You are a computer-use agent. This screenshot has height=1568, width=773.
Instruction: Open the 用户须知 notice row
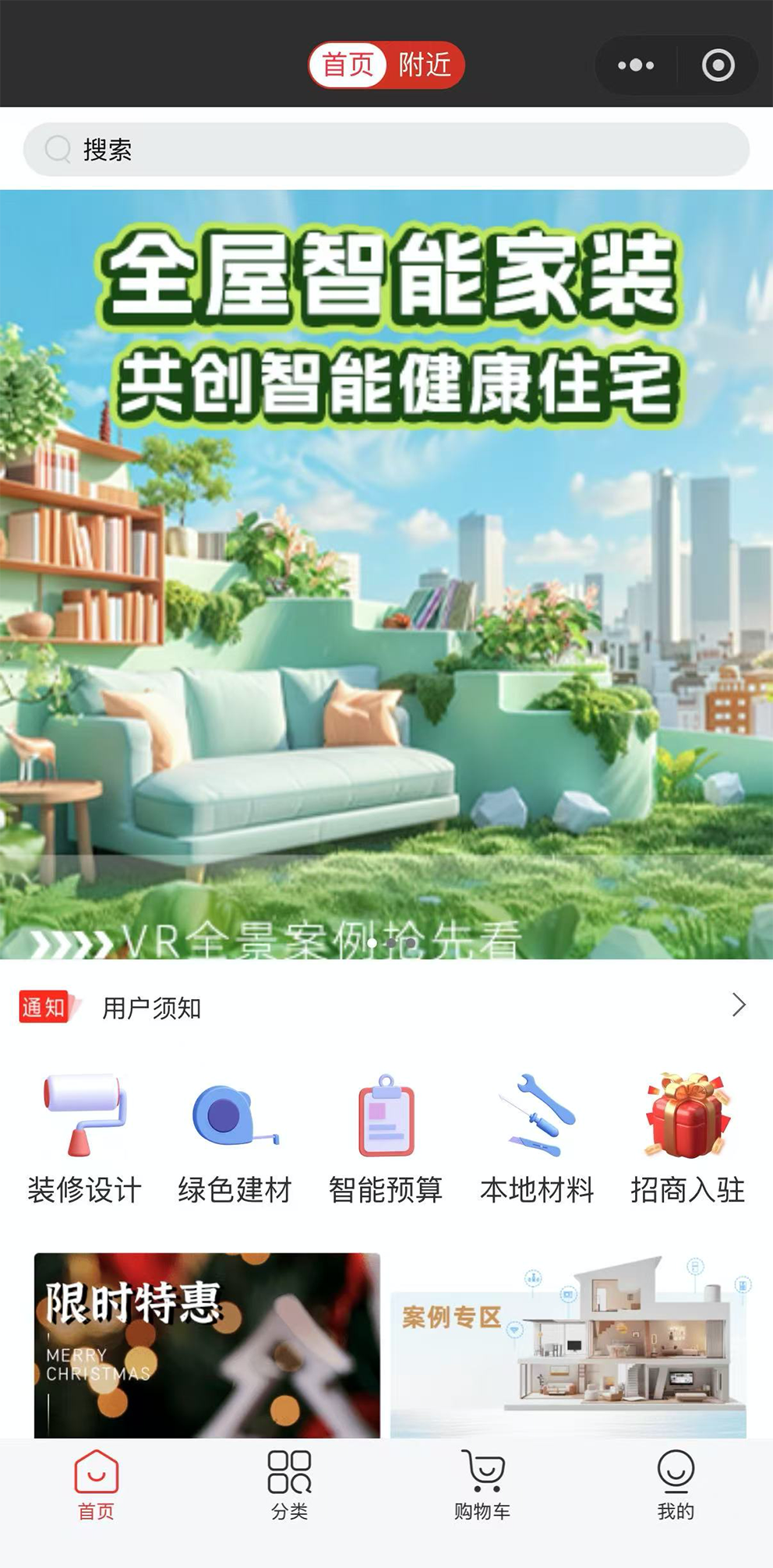[x=386, y=1008]
